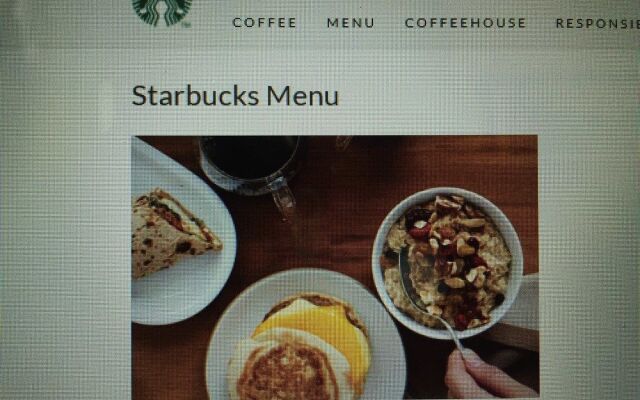640x400 pixels.
Task: Select the Menu navigation item
Action: (350, 23)
